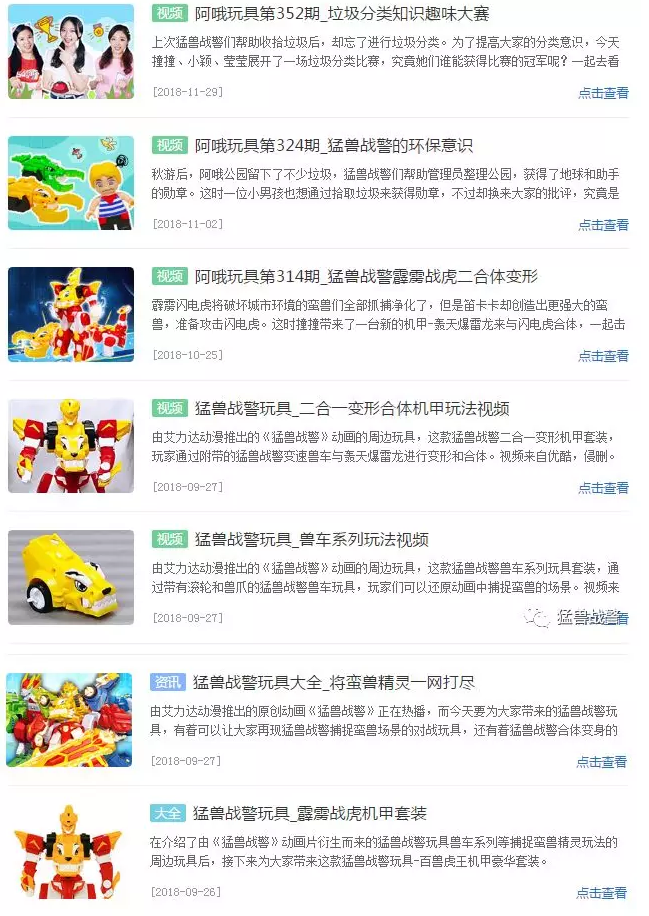View thumbnail of 兽车系列玩法视频

[70, 577]
